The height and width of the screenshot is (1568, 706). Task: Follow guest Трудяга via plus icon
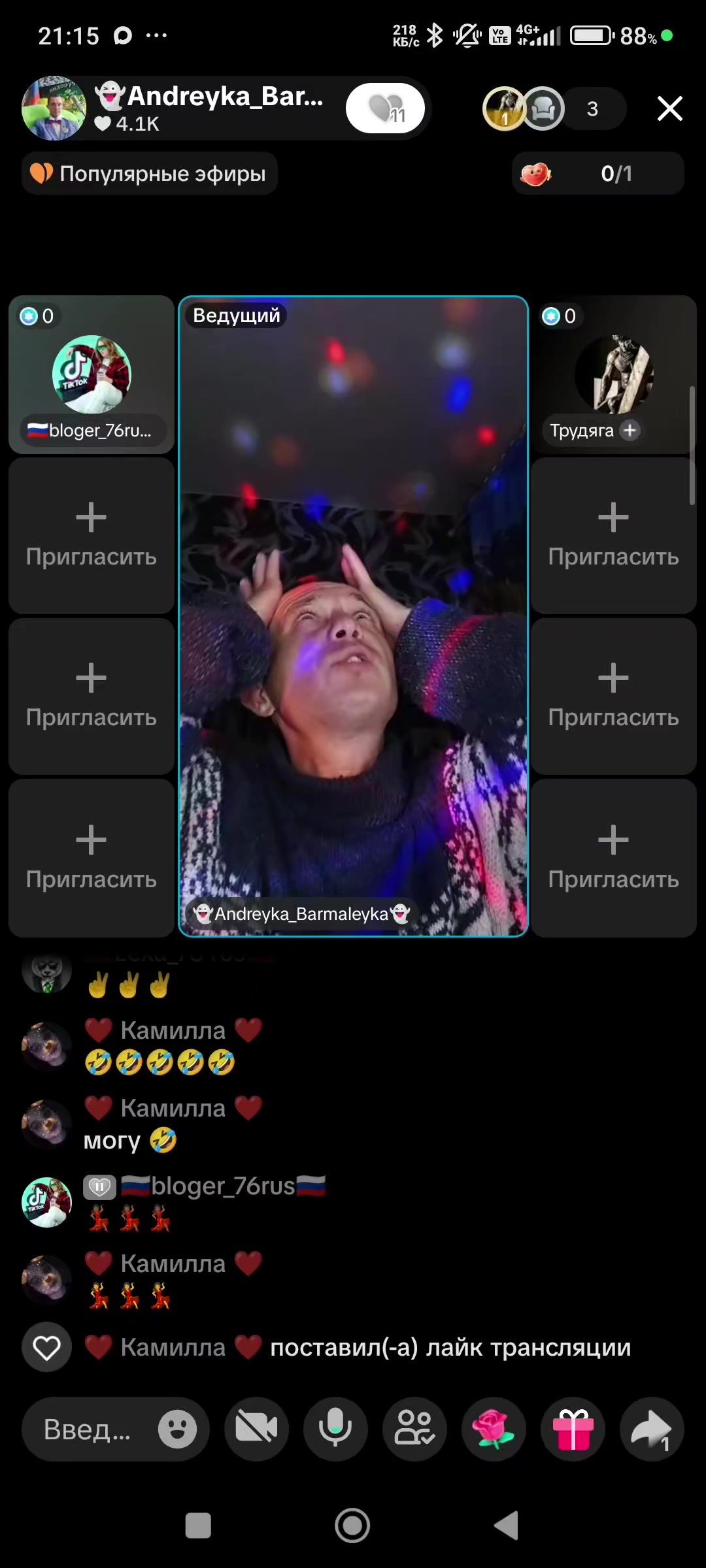[630, 430]
